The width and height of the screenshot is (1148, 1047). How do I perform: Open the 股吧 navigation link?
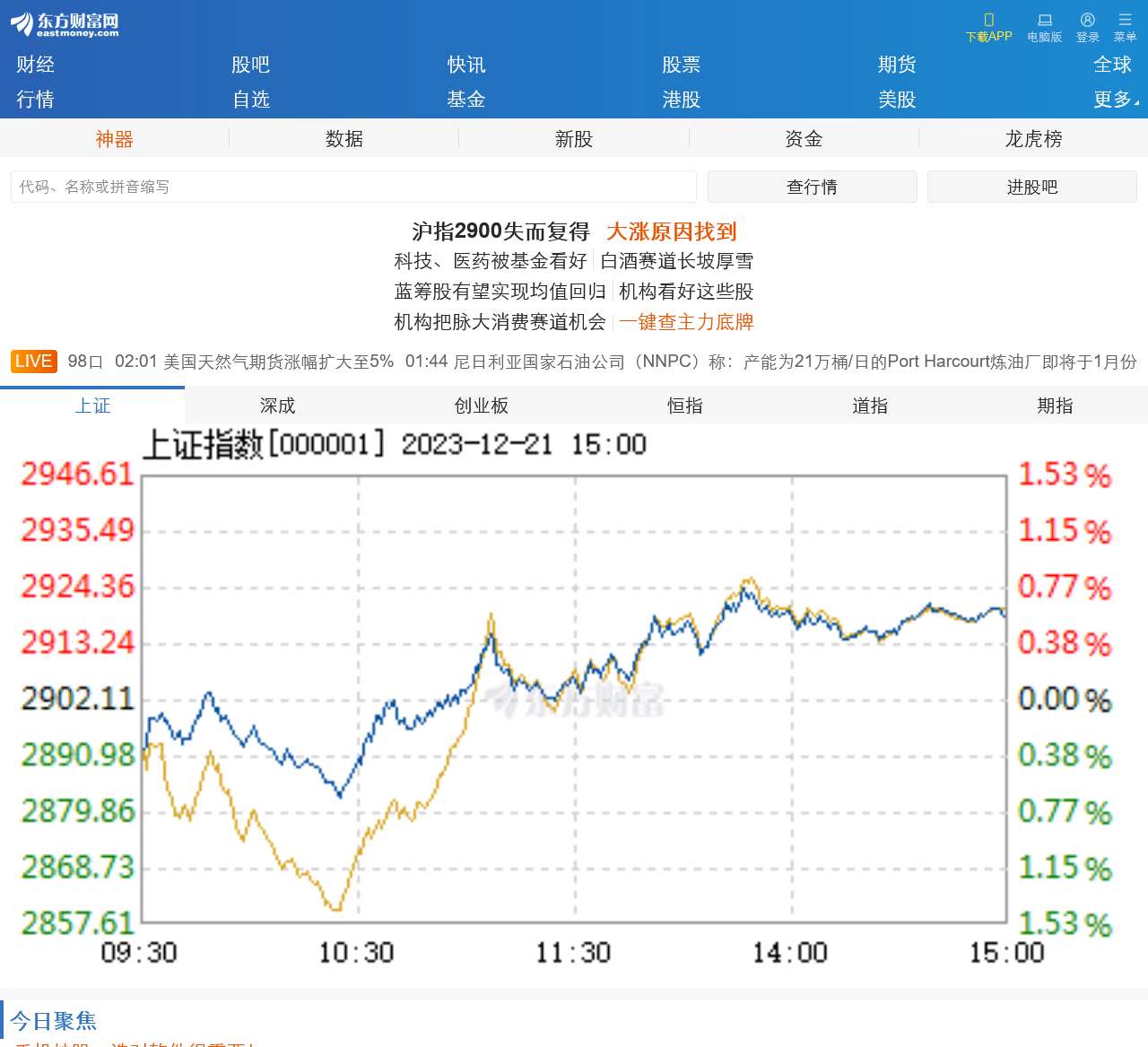[x=250, y=65]
